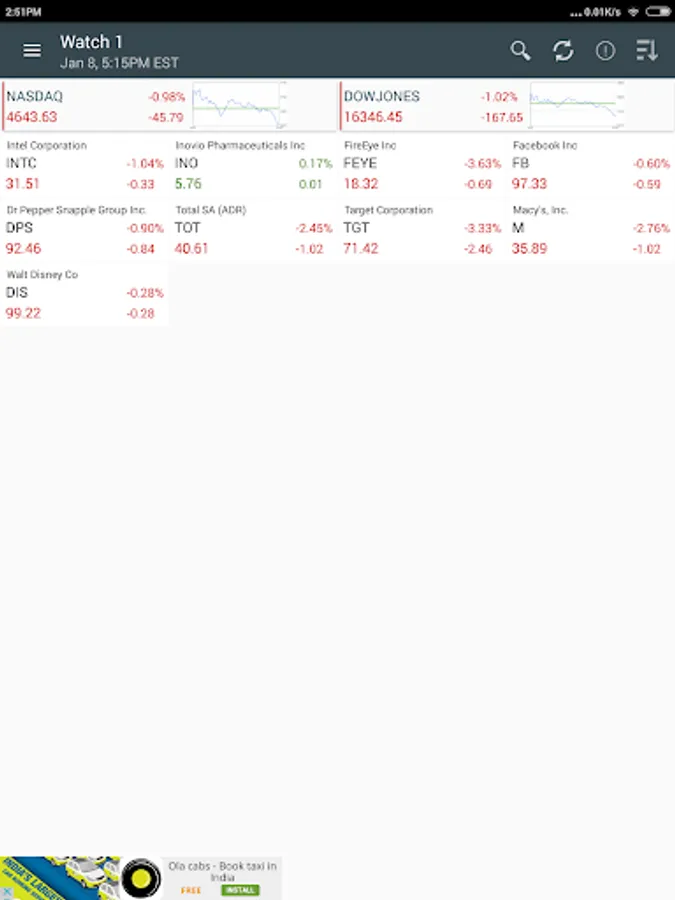Refresh the stock quotes
675x900 pixels.
click(x=563, y=51)
